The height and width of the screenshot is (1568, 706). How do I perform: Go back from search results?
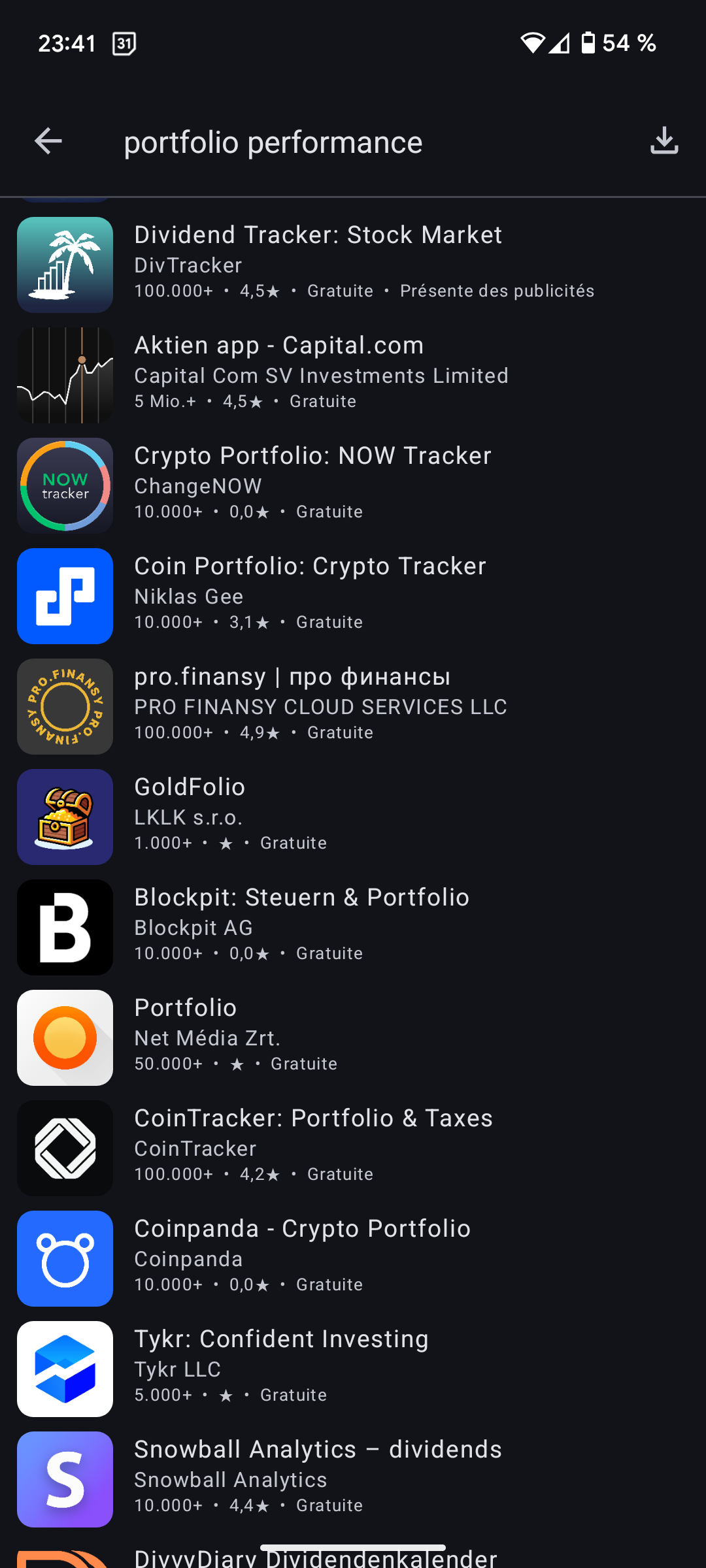pyautogui.click(x=48, y=141)
